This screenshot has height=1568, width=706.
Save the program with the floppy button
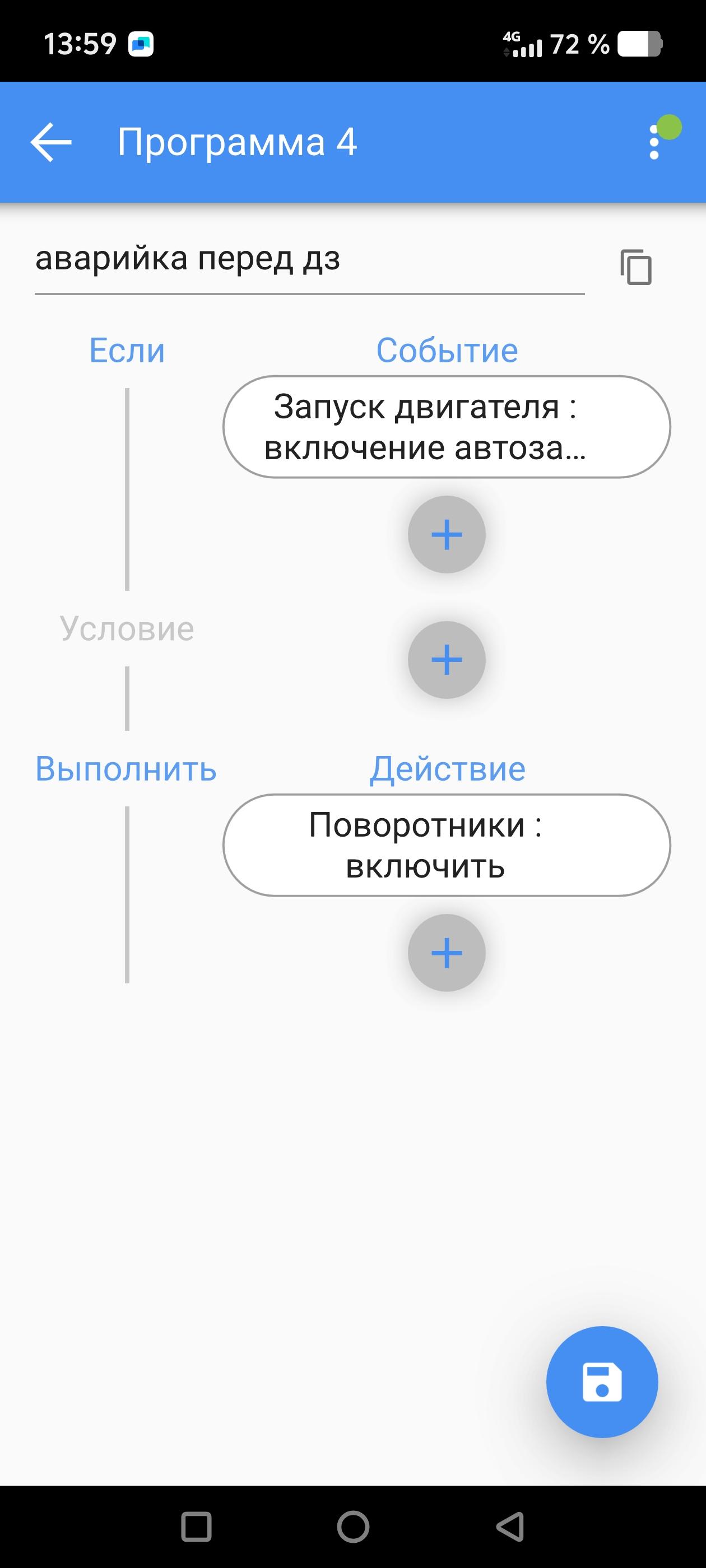pos(602,1382)
